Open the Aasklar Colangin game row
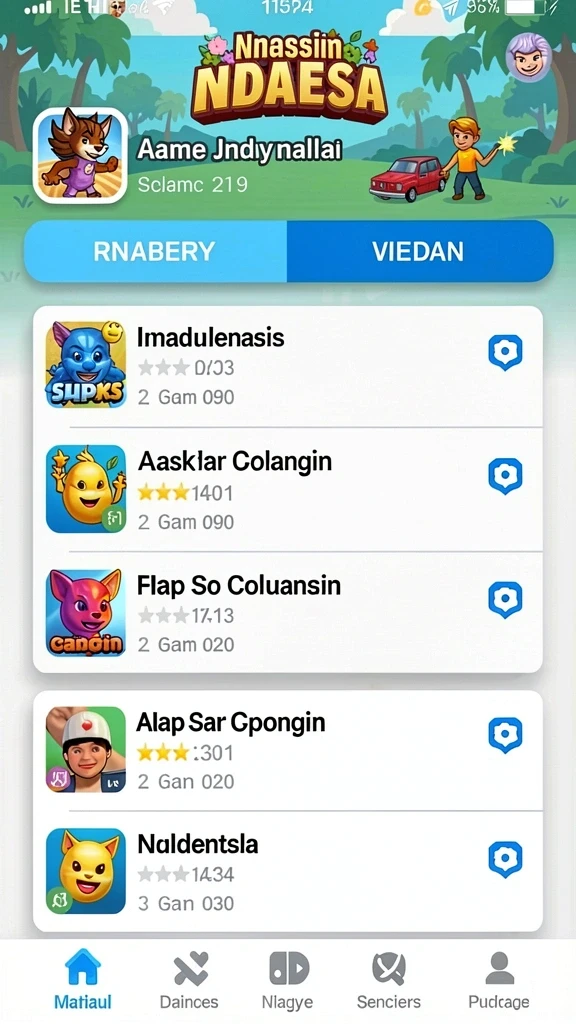 [x=288, y=489]
